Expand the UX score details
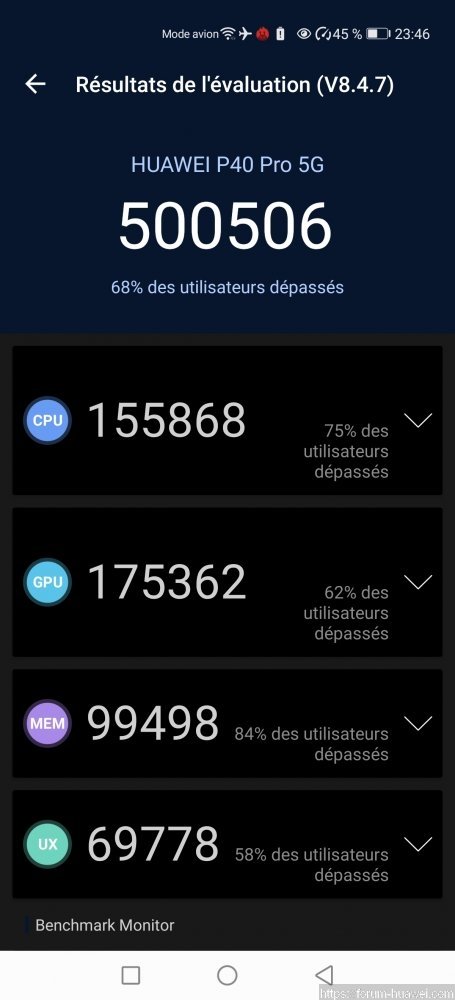The height and width of the screenshot is (1000, 455). coord(418,844)
